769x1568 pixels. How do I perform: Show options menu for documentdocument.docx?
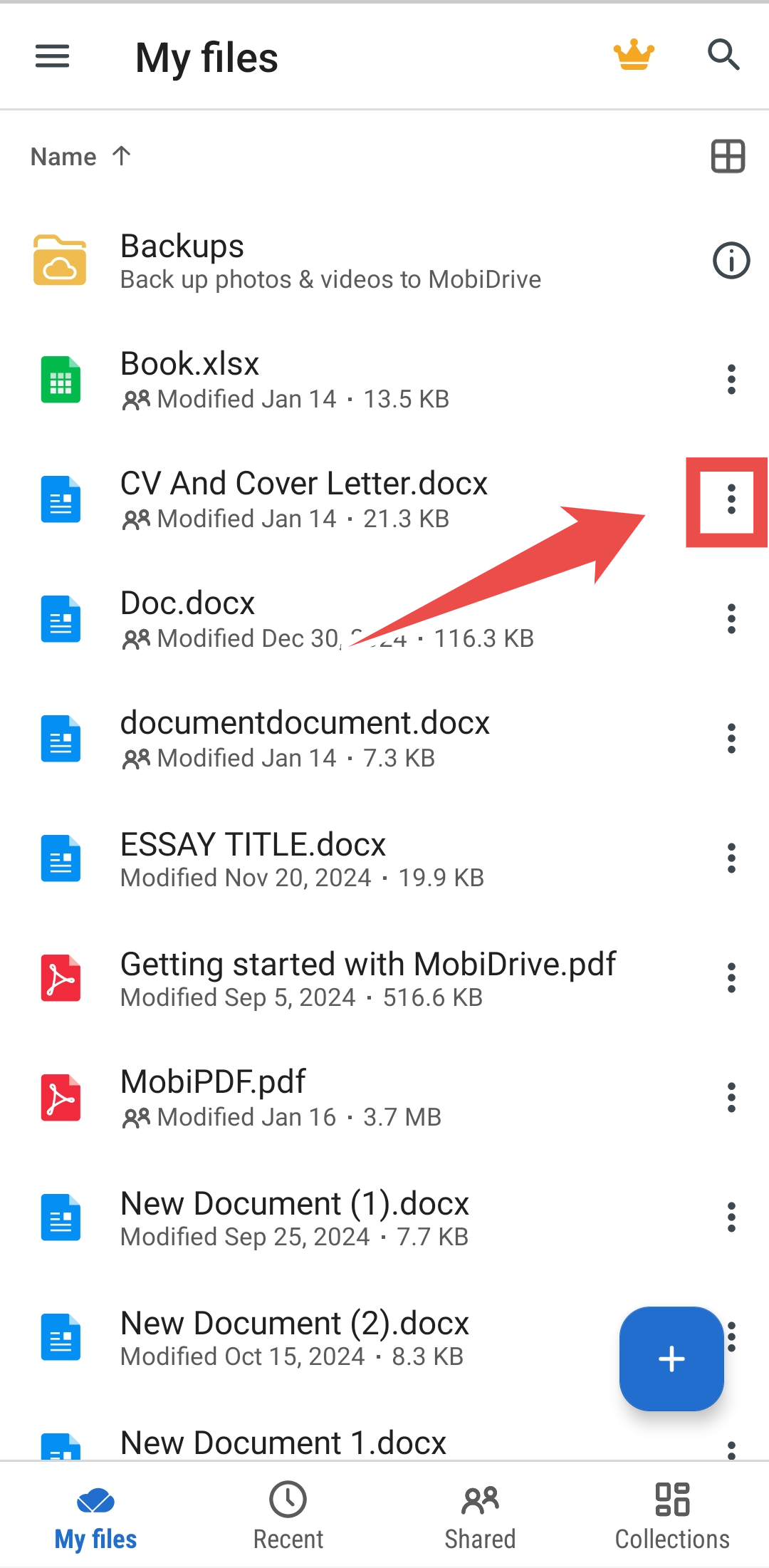(x=731, y=738)
